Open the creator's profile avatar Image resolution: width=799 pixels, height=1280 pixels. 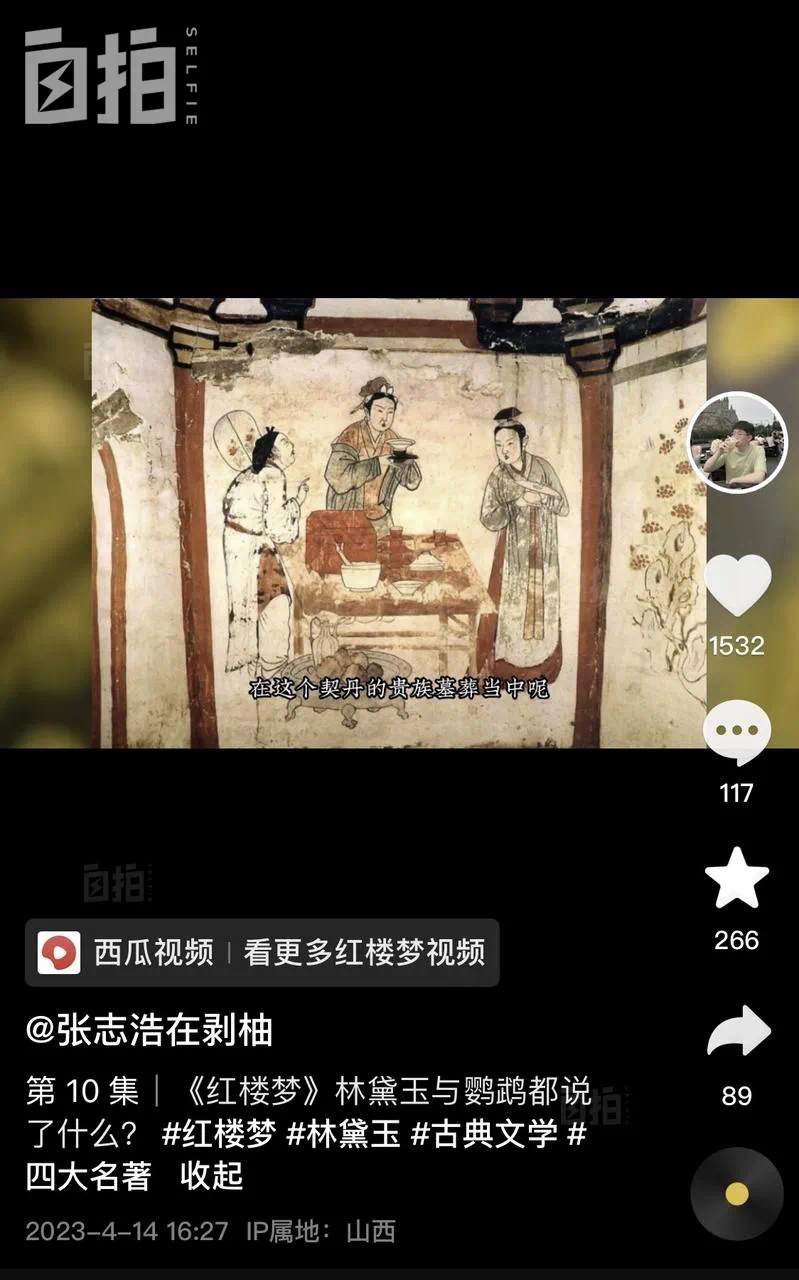740,443
